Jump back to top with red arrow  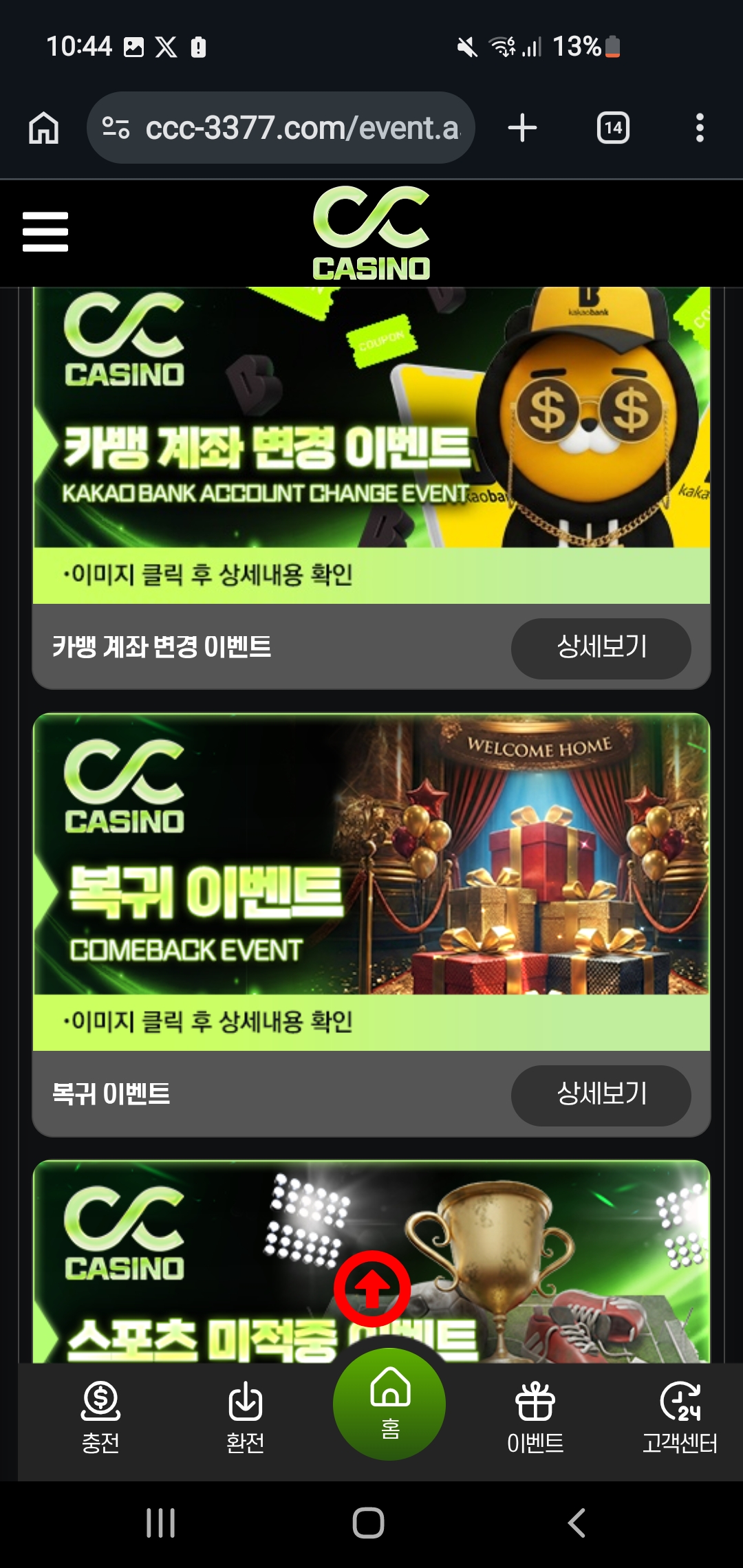click(372, 1289)
